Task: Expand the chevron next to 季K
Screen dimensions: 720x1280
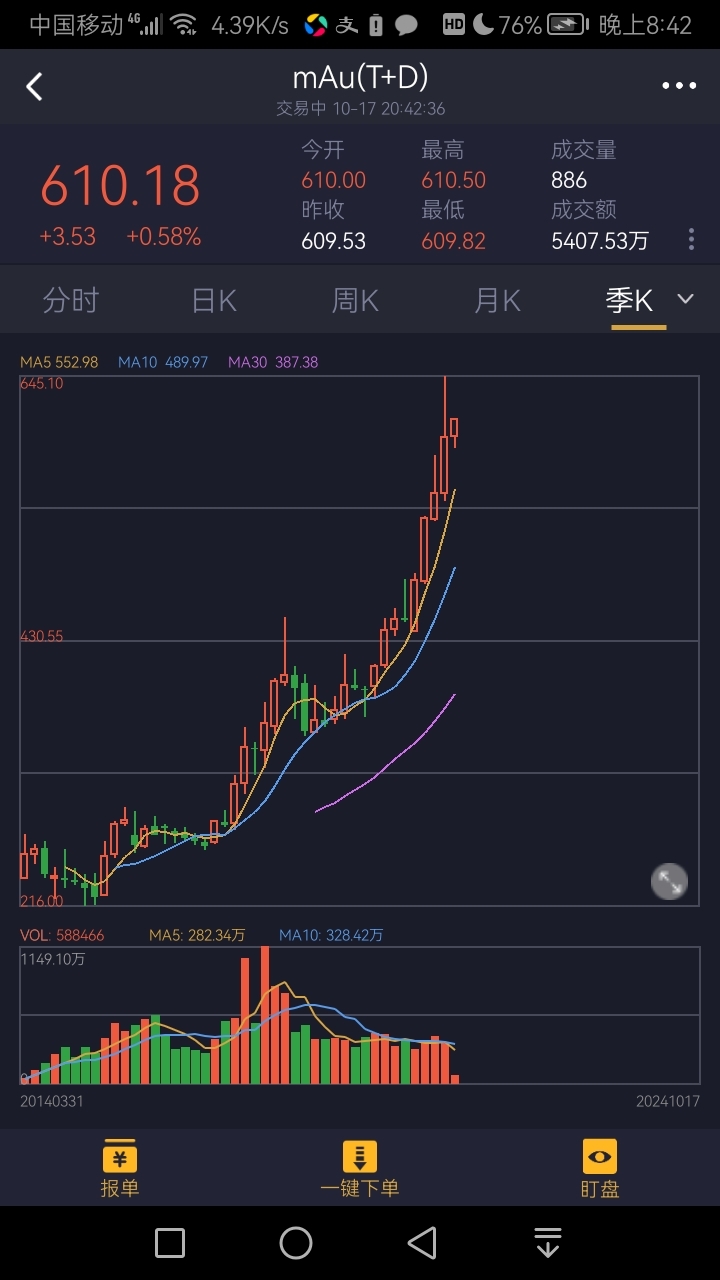Action: pos(684,299)
